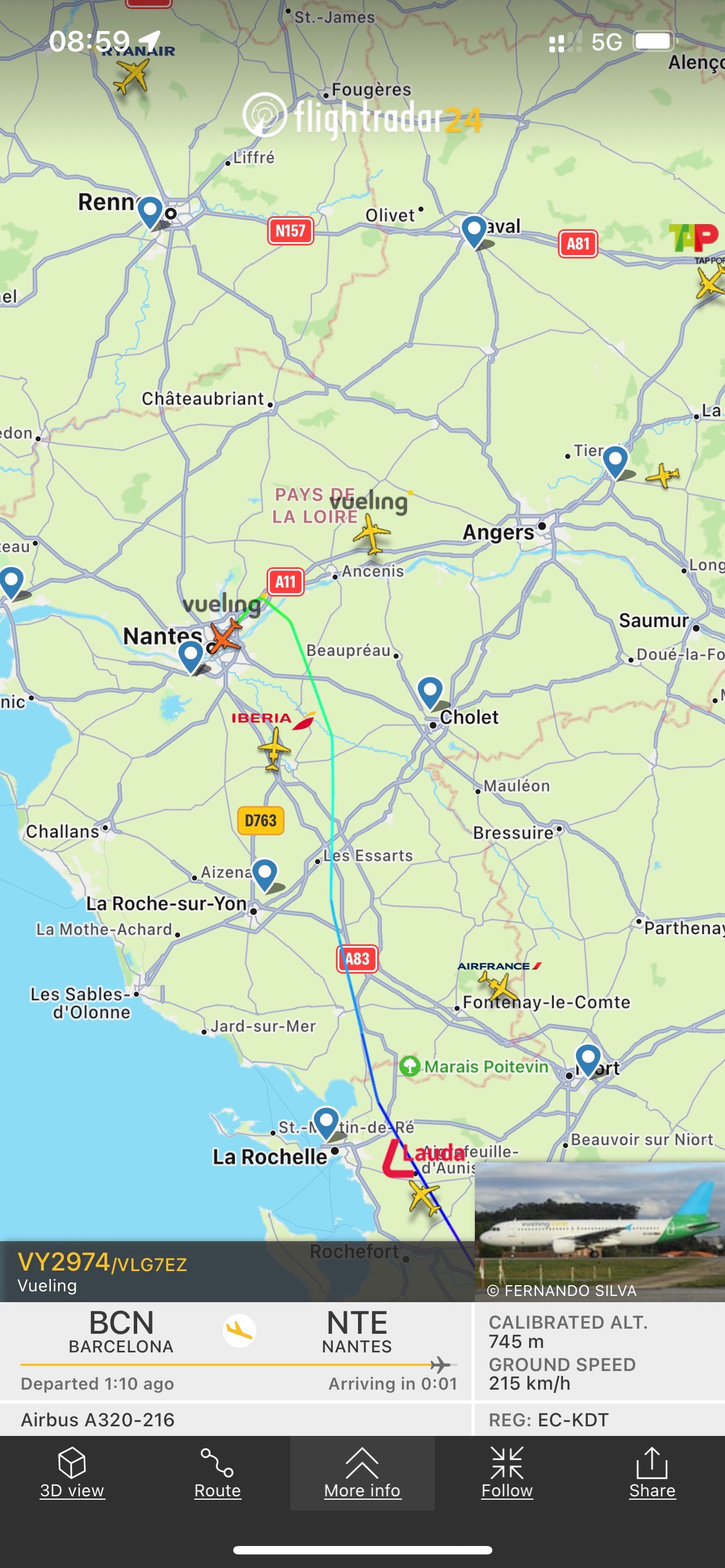Open the aircraft photo by Fernando Silva
Image resolution: width=725 pixels, height=1568 pixels.
coord(600,1230)
